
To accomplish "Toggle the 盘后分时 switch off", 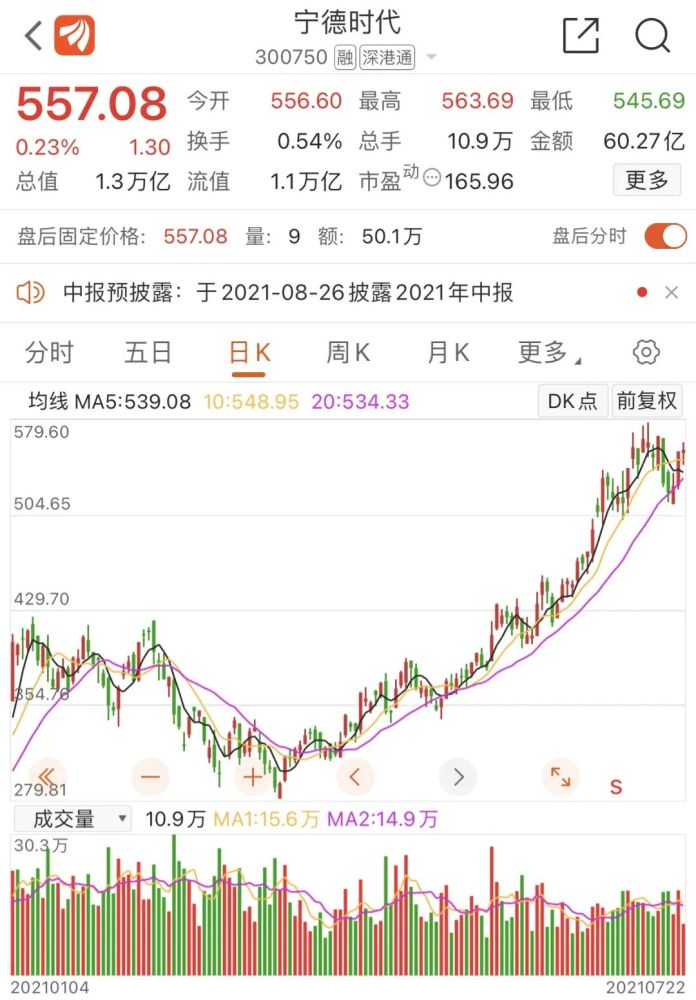I will point(665,237).
